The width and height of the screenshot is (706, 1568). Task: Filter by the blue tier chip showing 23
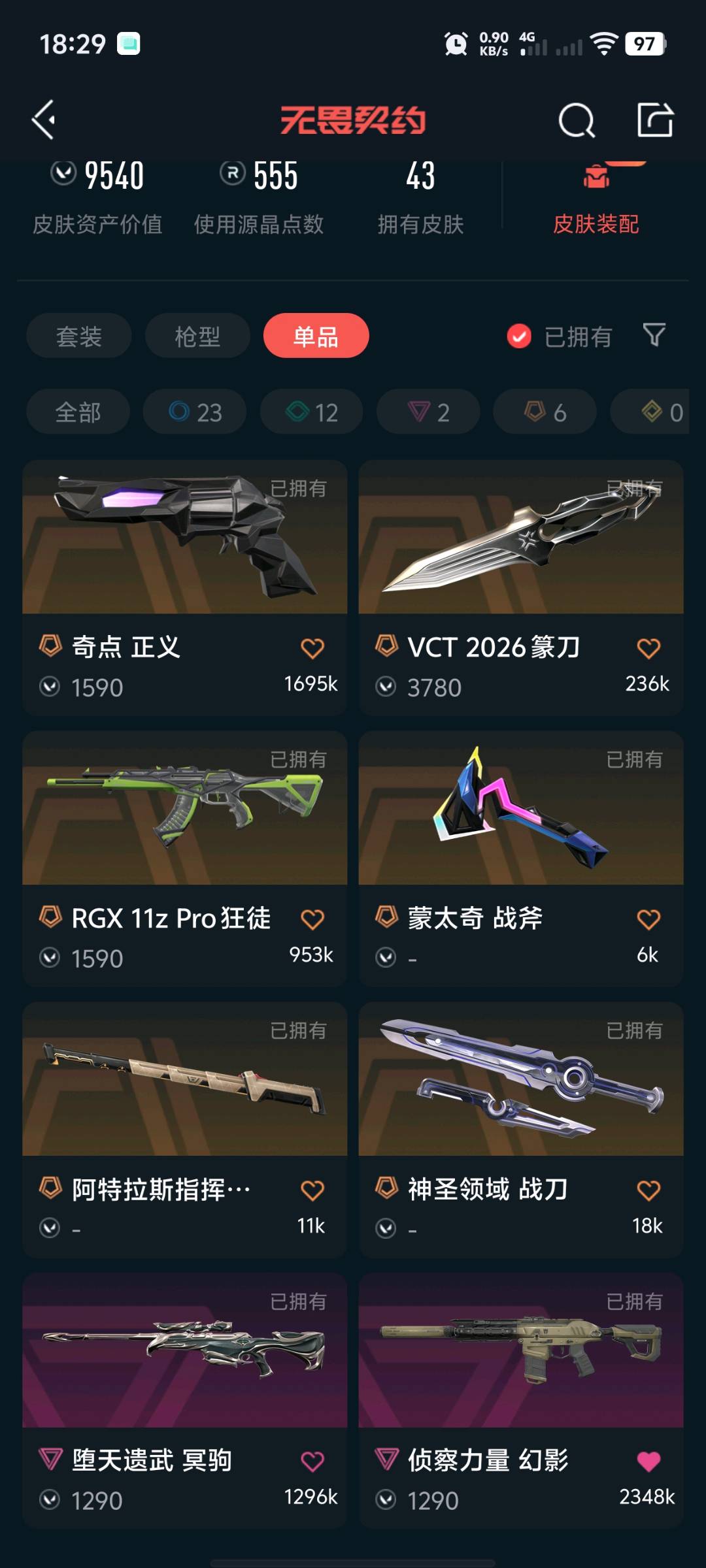(195, 412)
